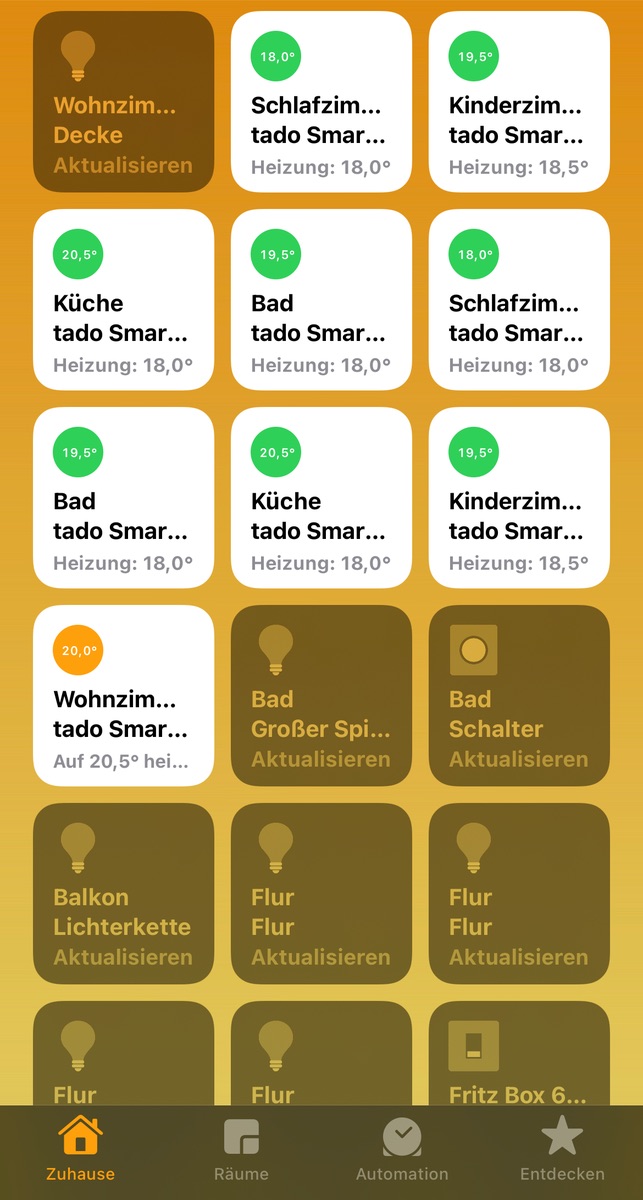Select the Fritz Box tile
The image size is (643, 1200).
[519, 1054]
